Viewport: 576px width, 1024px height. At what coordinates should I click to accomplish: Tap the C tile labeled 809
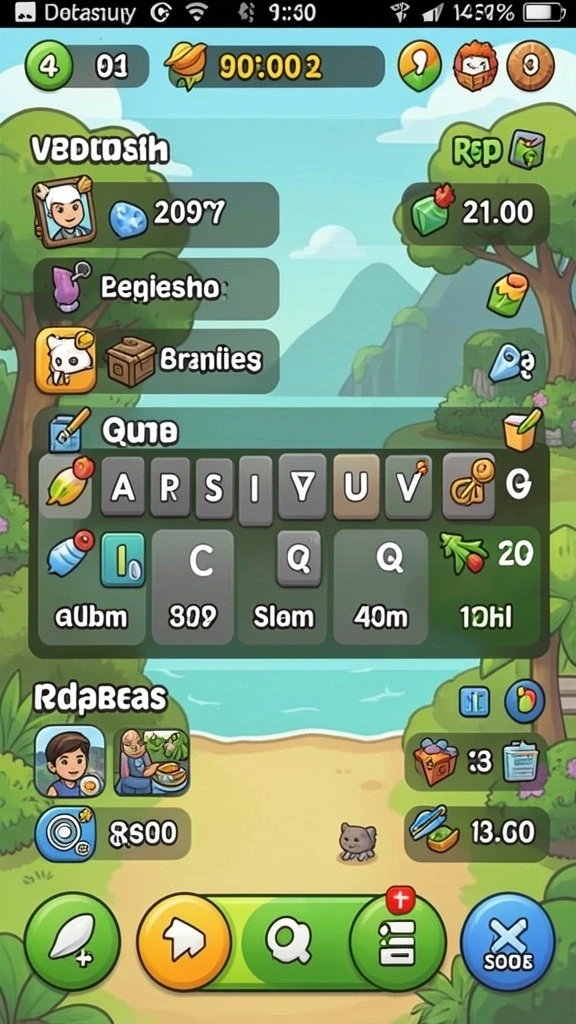(193, 586)
